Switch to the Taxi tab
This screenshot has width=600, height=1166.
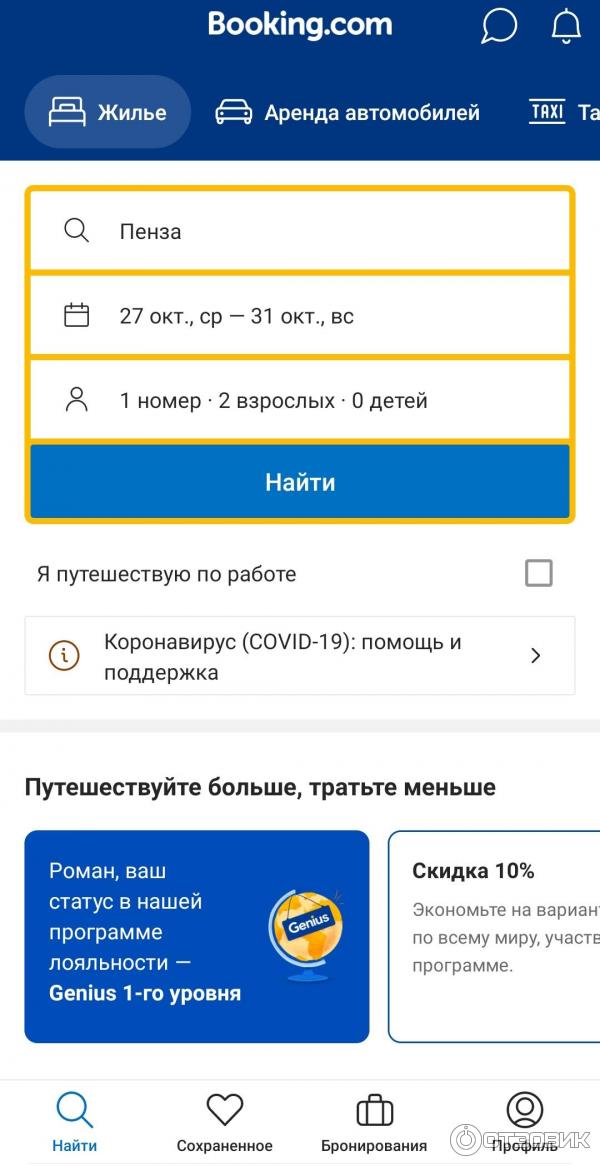[565, 112]
